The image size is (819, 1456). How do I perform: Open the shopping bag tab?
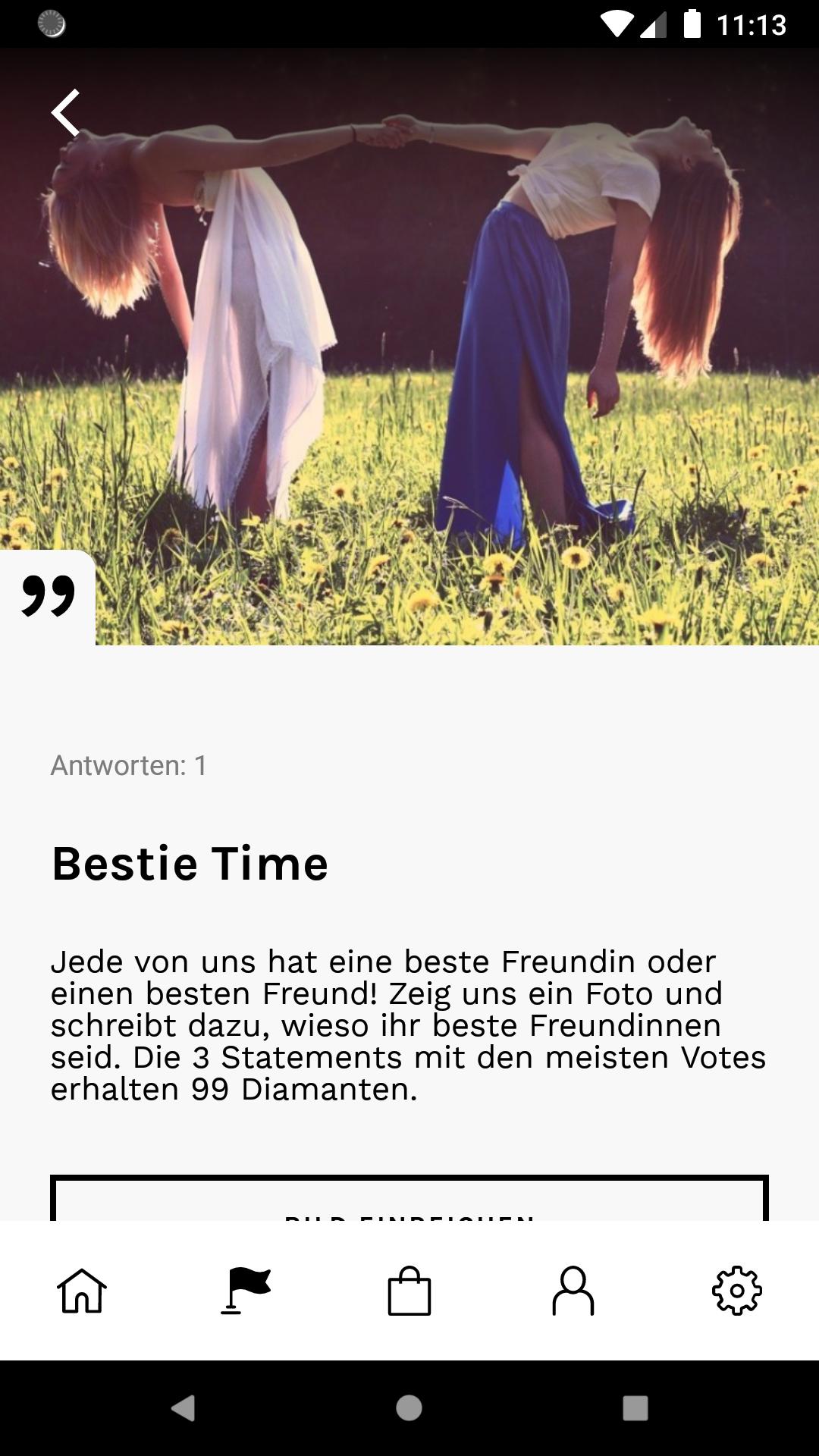(x=409, y=1291)
